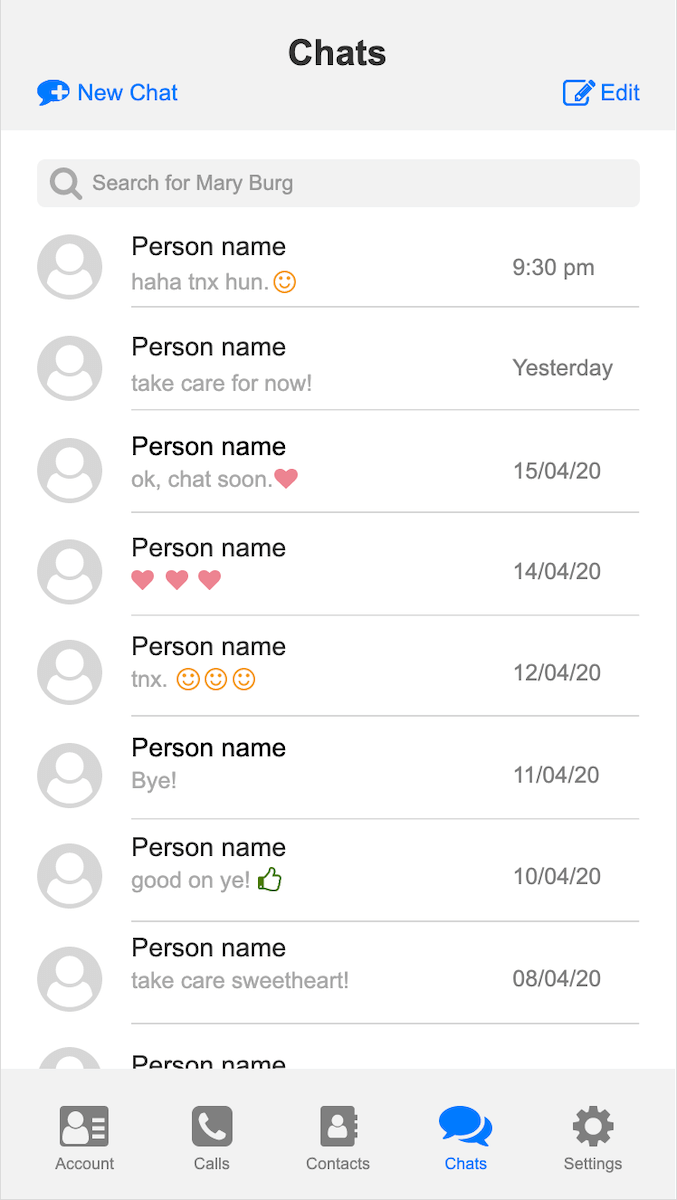Open the chat saying take care sweetheart!
Screen dimensions: 677x1200
point(338,978)
